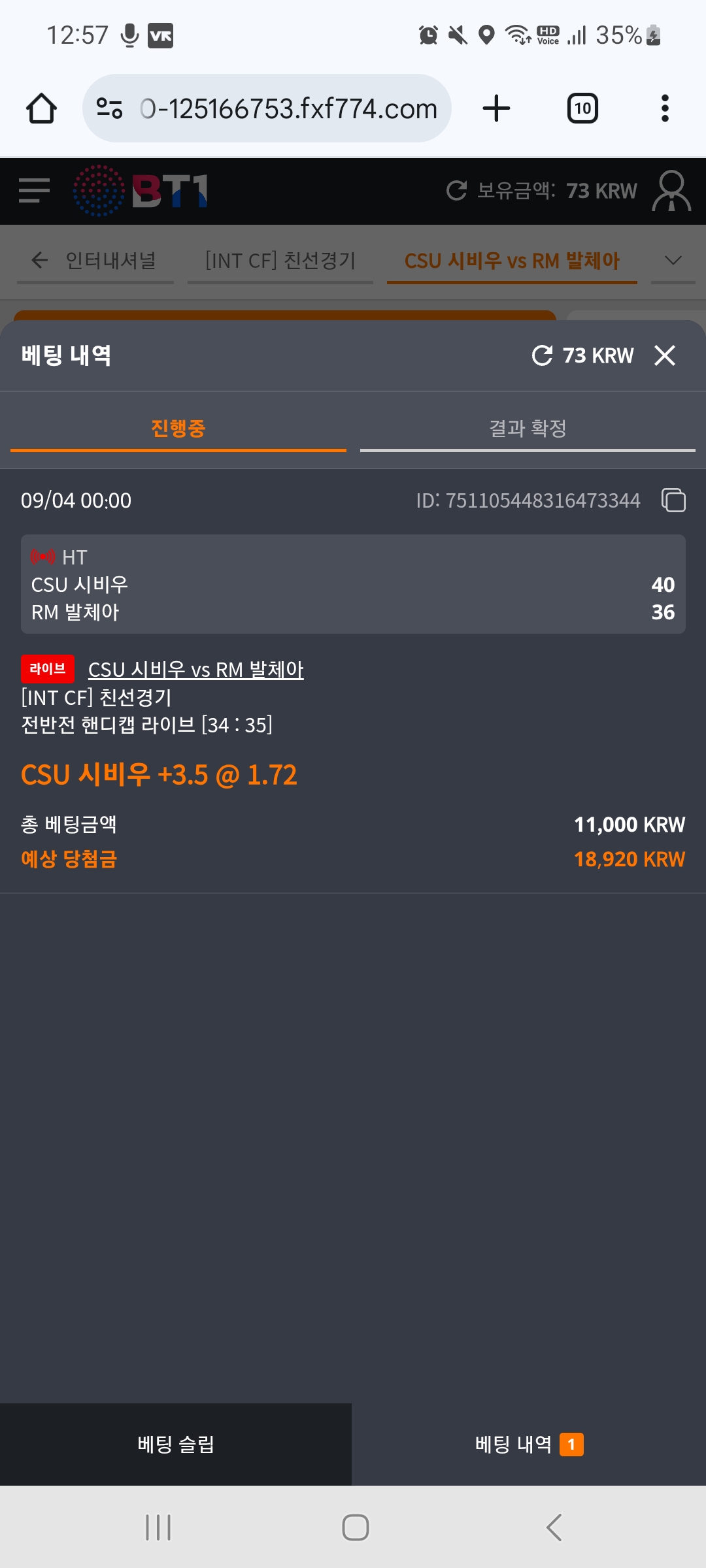Image resolution: width=706 pixels, height=1568 pixels.
Task: Refresh the 73 KRW balance in panel header
Action: coord(542,355)
